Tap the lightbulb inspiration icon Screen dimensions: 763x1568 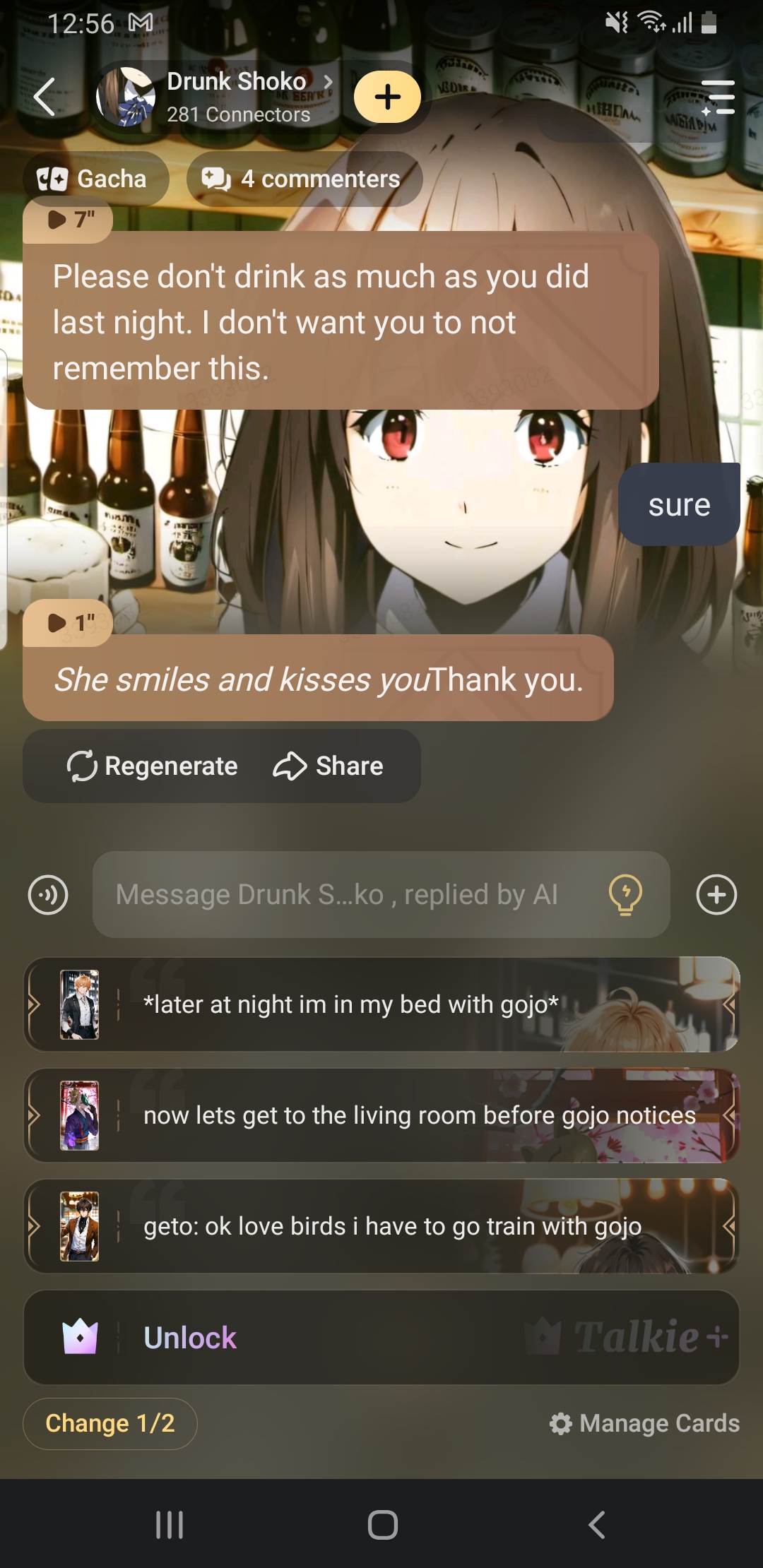(625, 895)
